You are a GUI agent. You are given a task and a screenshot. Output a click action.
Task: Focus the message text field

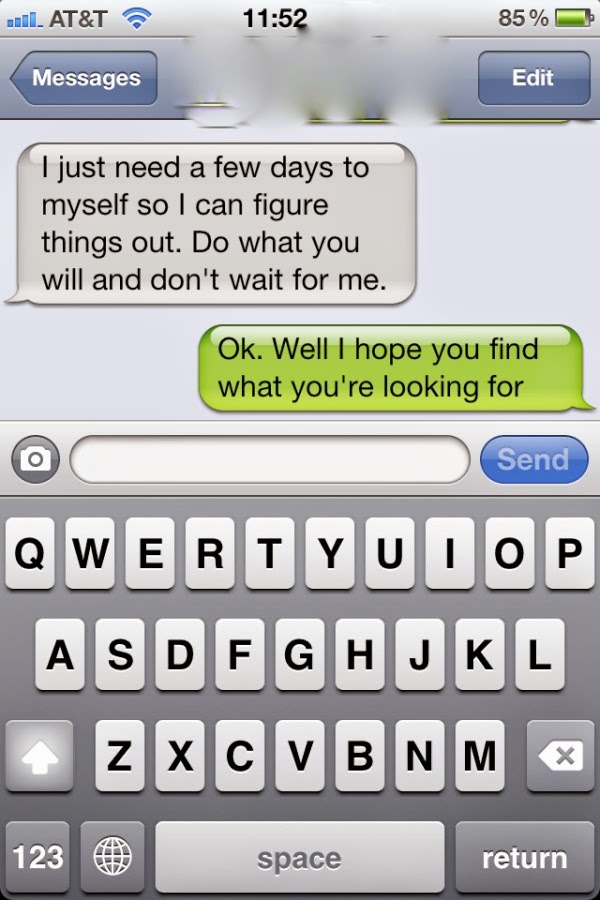[x=270, y=459]
